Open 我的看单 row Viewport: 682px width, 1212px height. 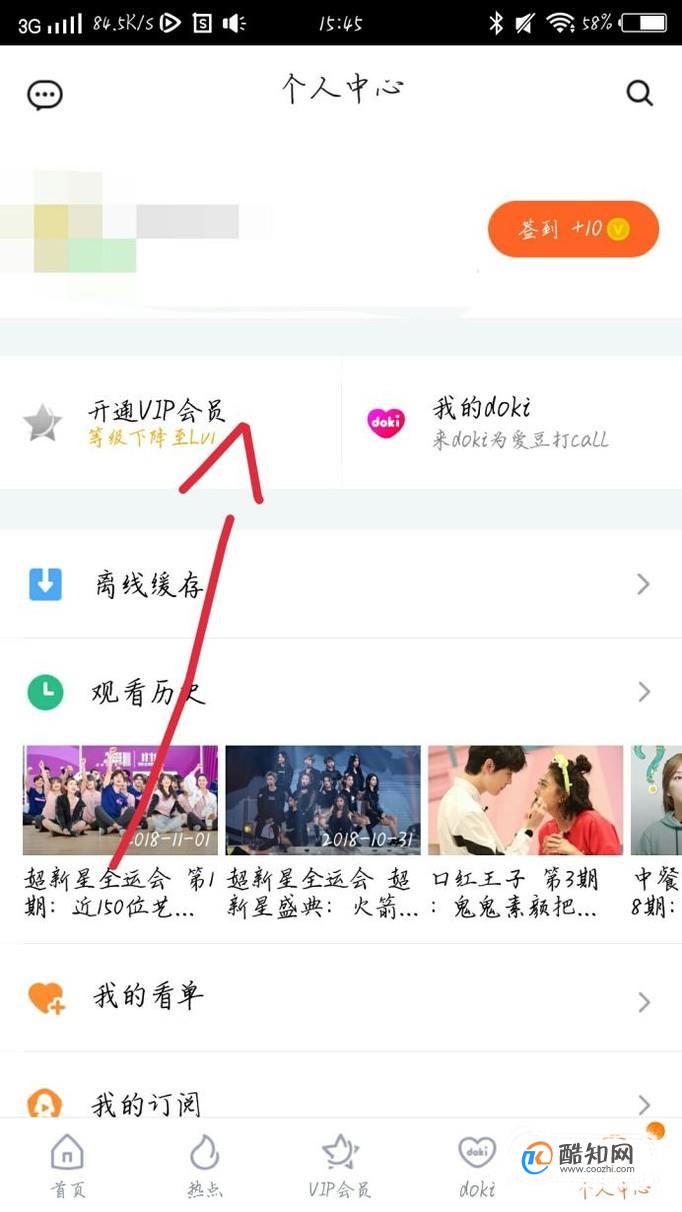pos(341,997)
